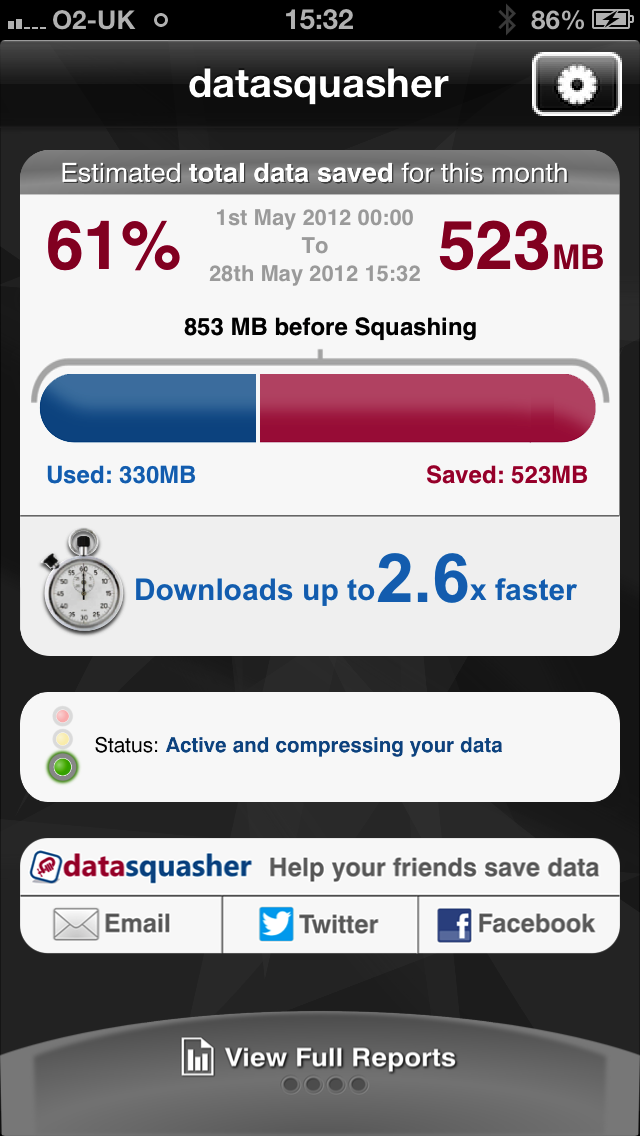This screenshot has width=640, height=1136.
Task: Share datasquasher via Email
Action: [x=120, y=923]
